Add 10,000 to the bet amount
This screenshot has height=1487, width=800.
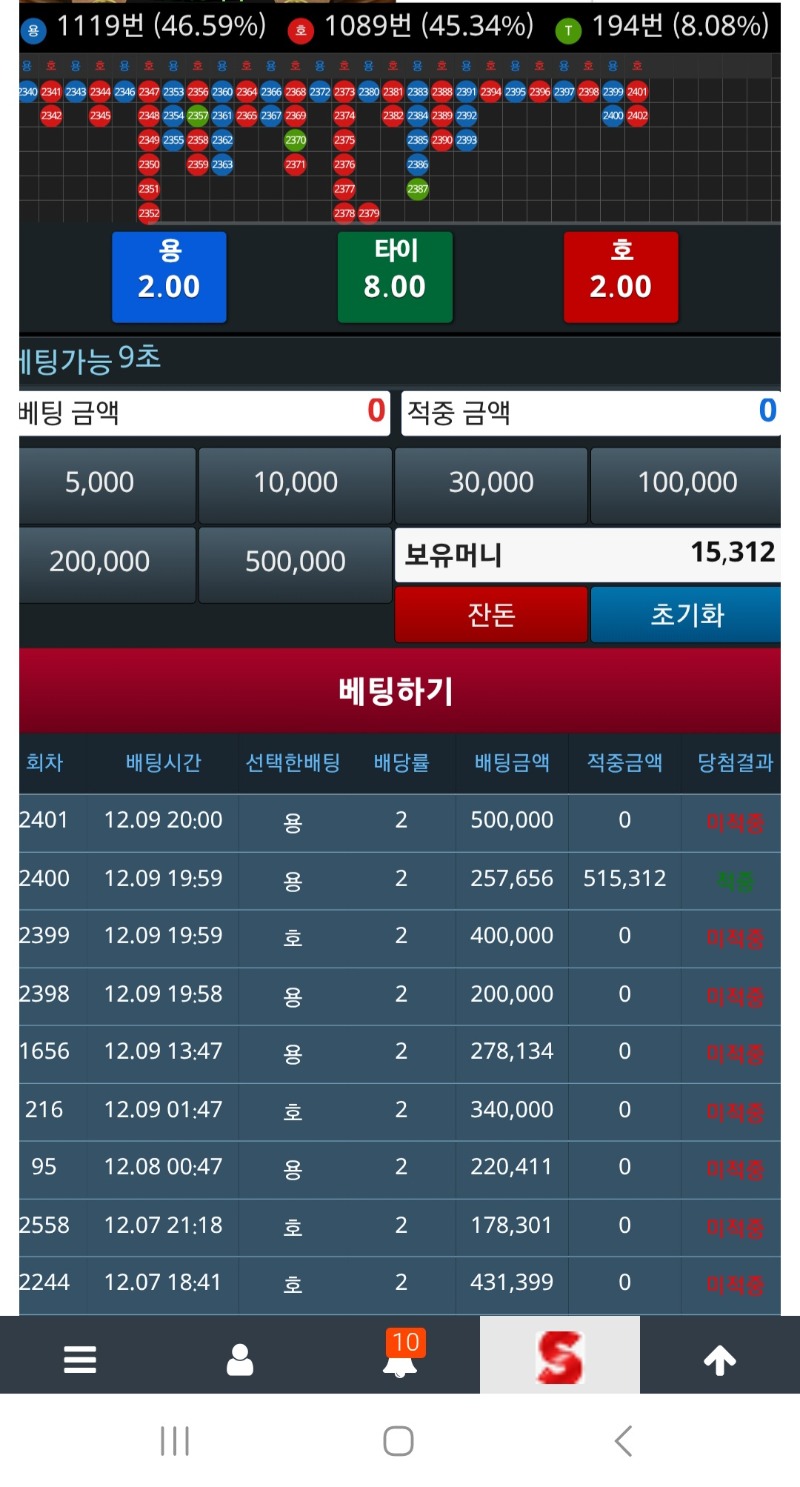tap(295, 483)
